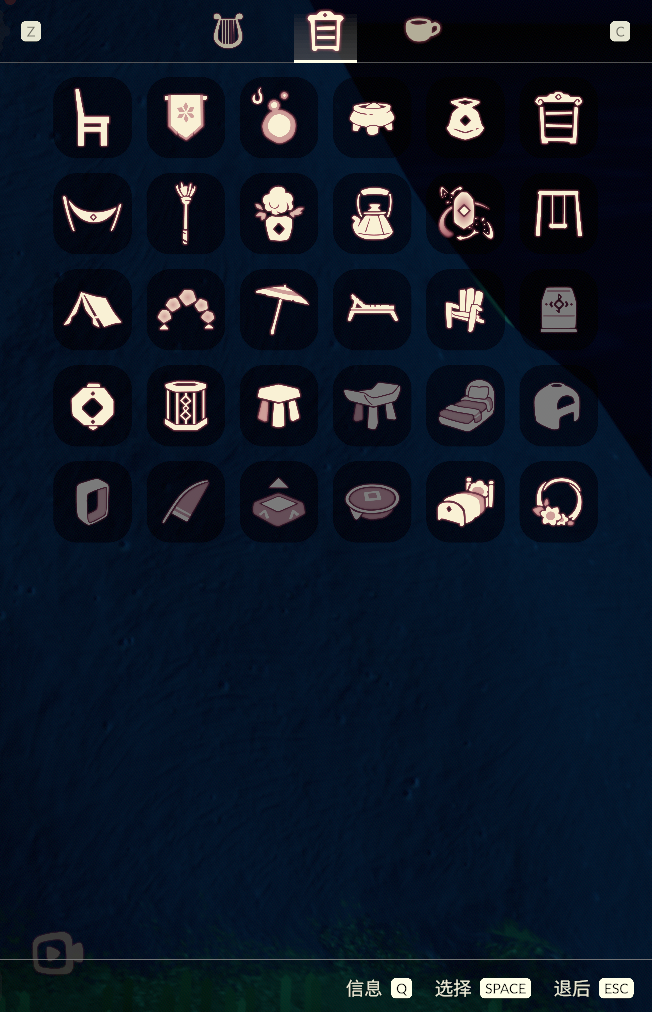This screenshot has width=652, height=1012.
Task: Select the torch staff prop
Action: [x=186, y=213]
